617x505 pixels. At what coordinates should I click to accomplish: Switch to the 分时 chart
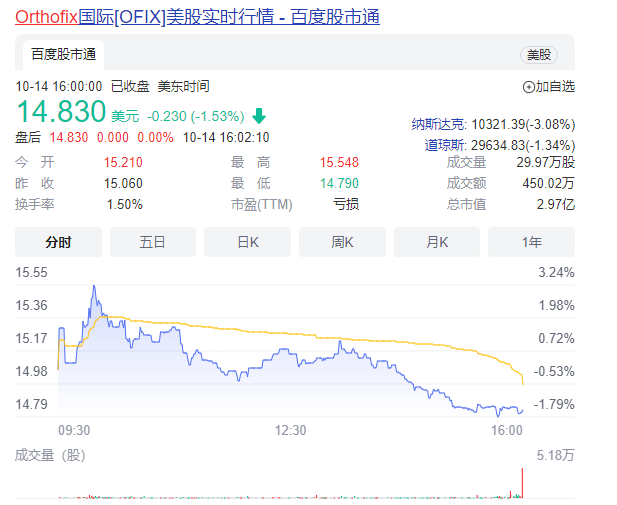pos(58,242)
